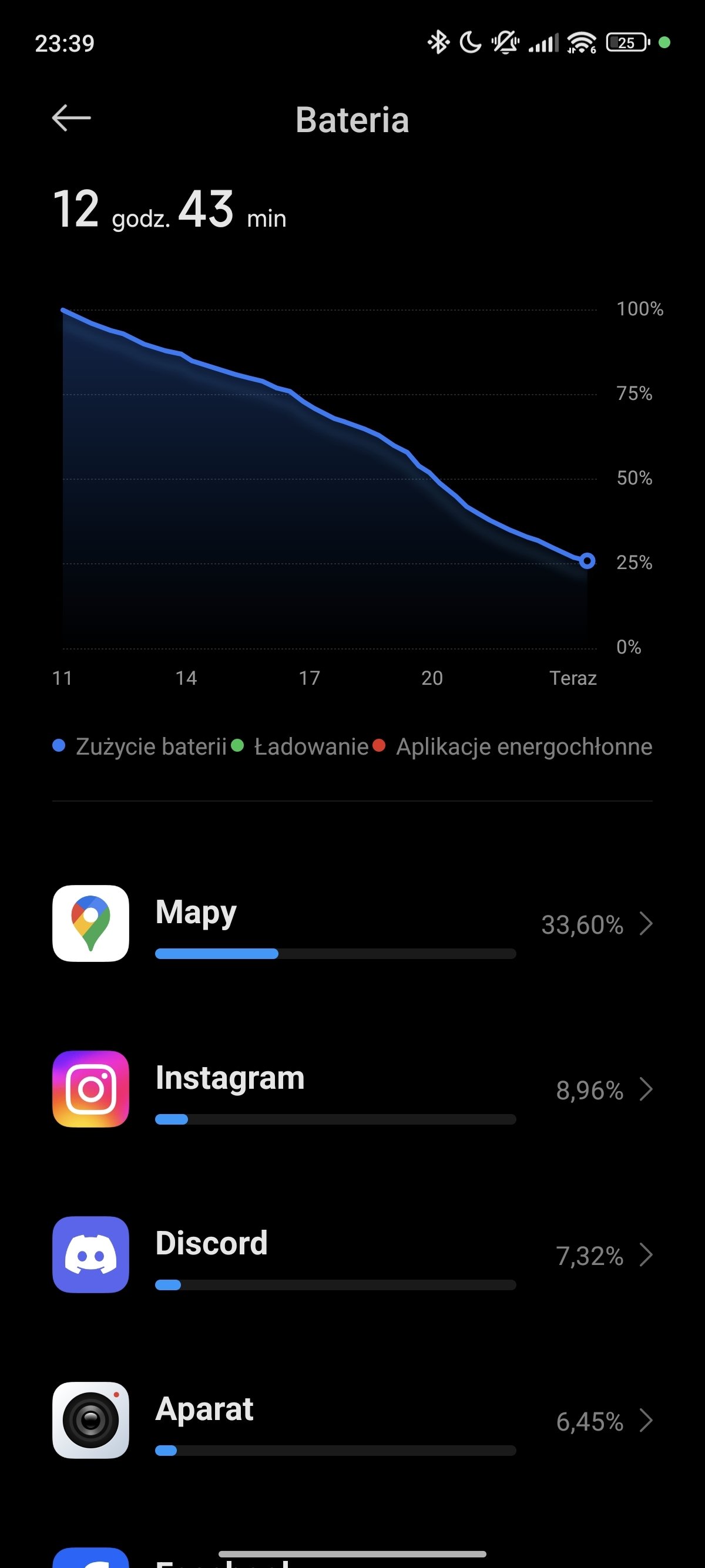Open Mapy battery usage details

coord(352,923)
